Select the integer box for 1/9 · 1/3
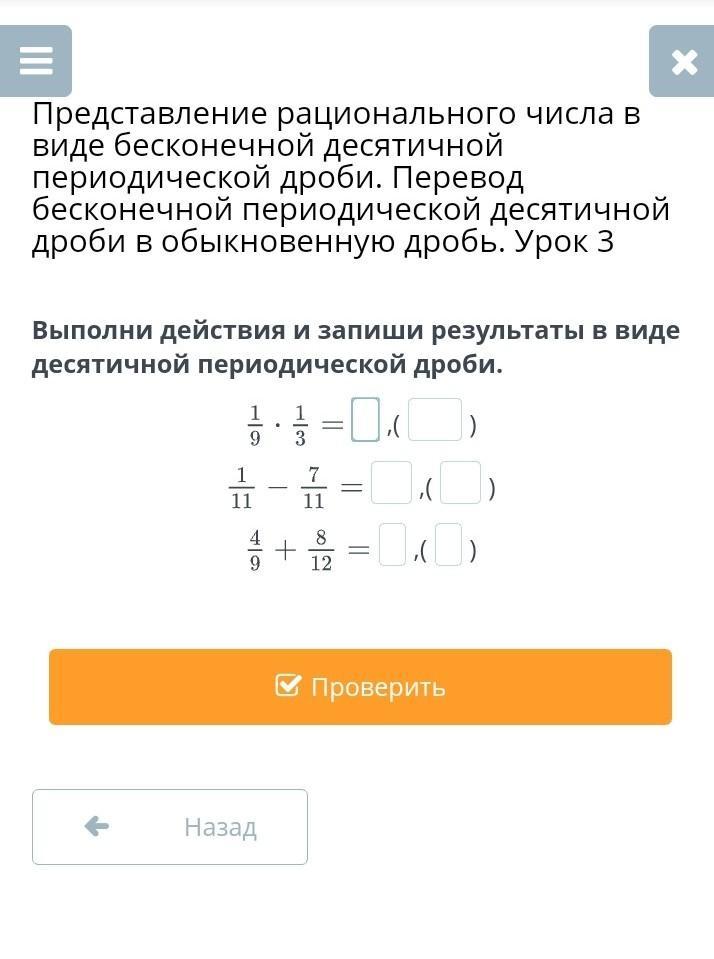Screen dimensions: 714x959 coord(365,420)
